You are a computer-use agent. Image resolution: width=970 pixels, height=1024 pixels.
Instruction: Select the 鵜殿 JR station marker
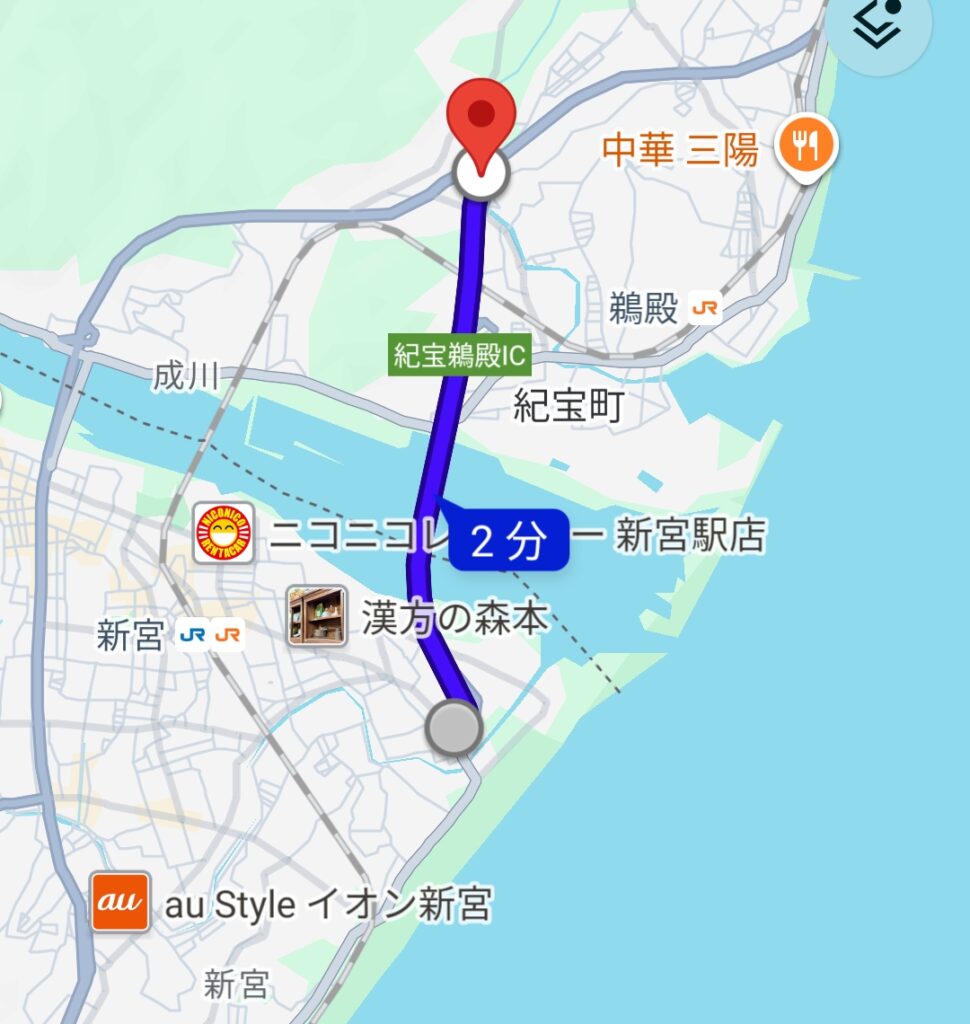coord(704,310)
